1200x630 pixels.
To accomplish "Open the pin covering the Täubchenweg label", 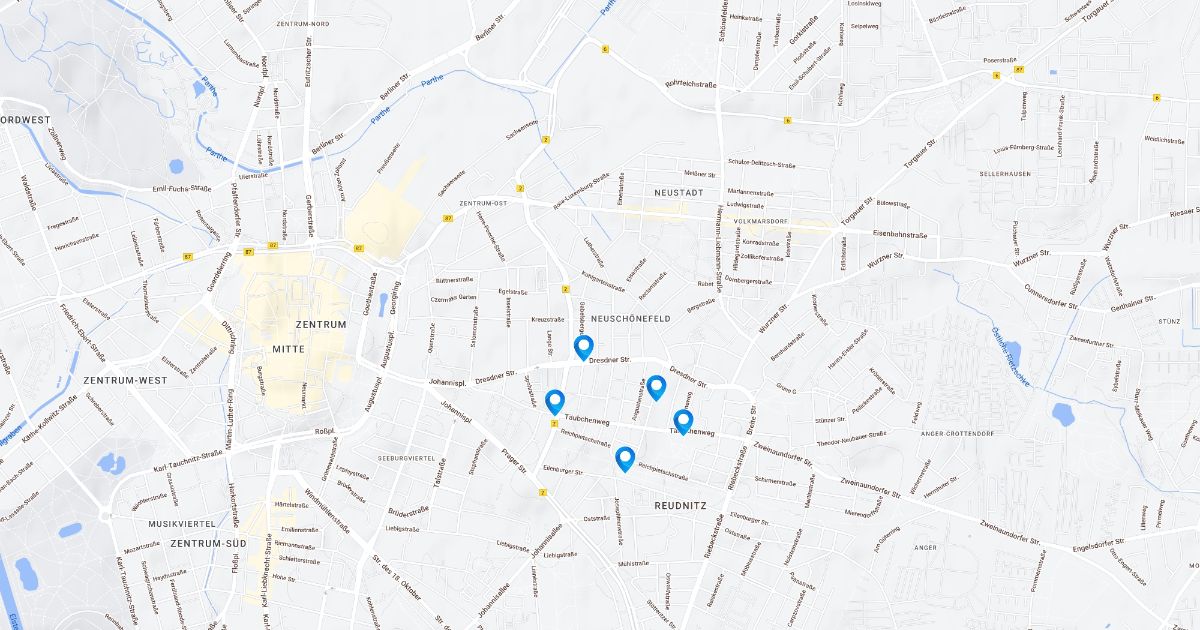I will [x=683, y=422].
